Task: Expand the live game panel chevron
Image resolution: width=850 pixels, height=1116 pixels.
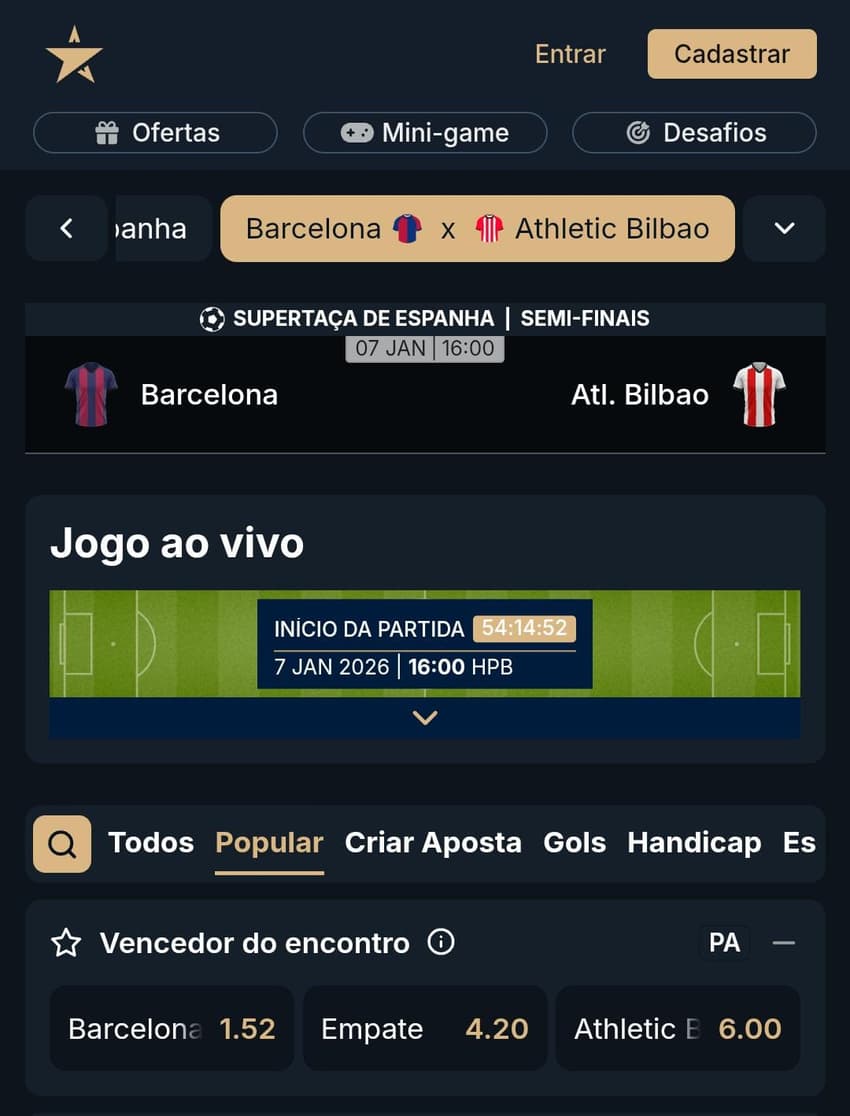Action: [x=425, y=717]
